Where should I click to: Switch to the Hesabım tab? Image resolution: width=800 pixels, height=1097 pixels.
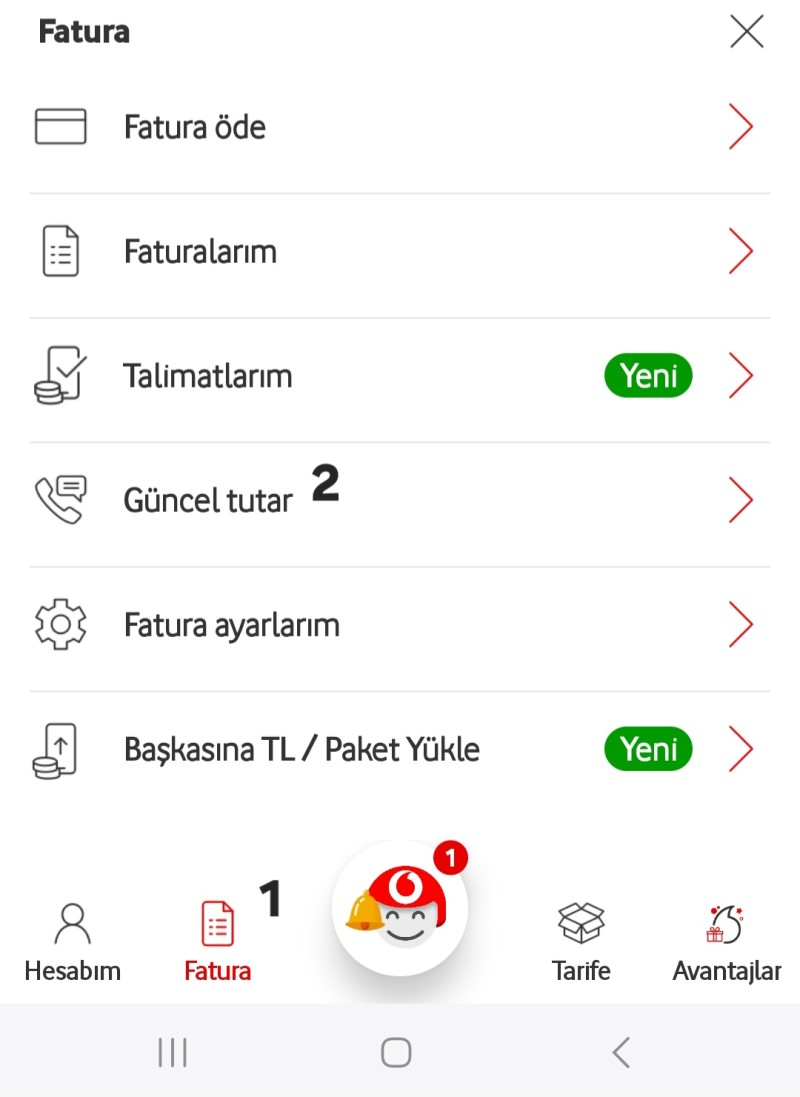[x=72, y=942]
